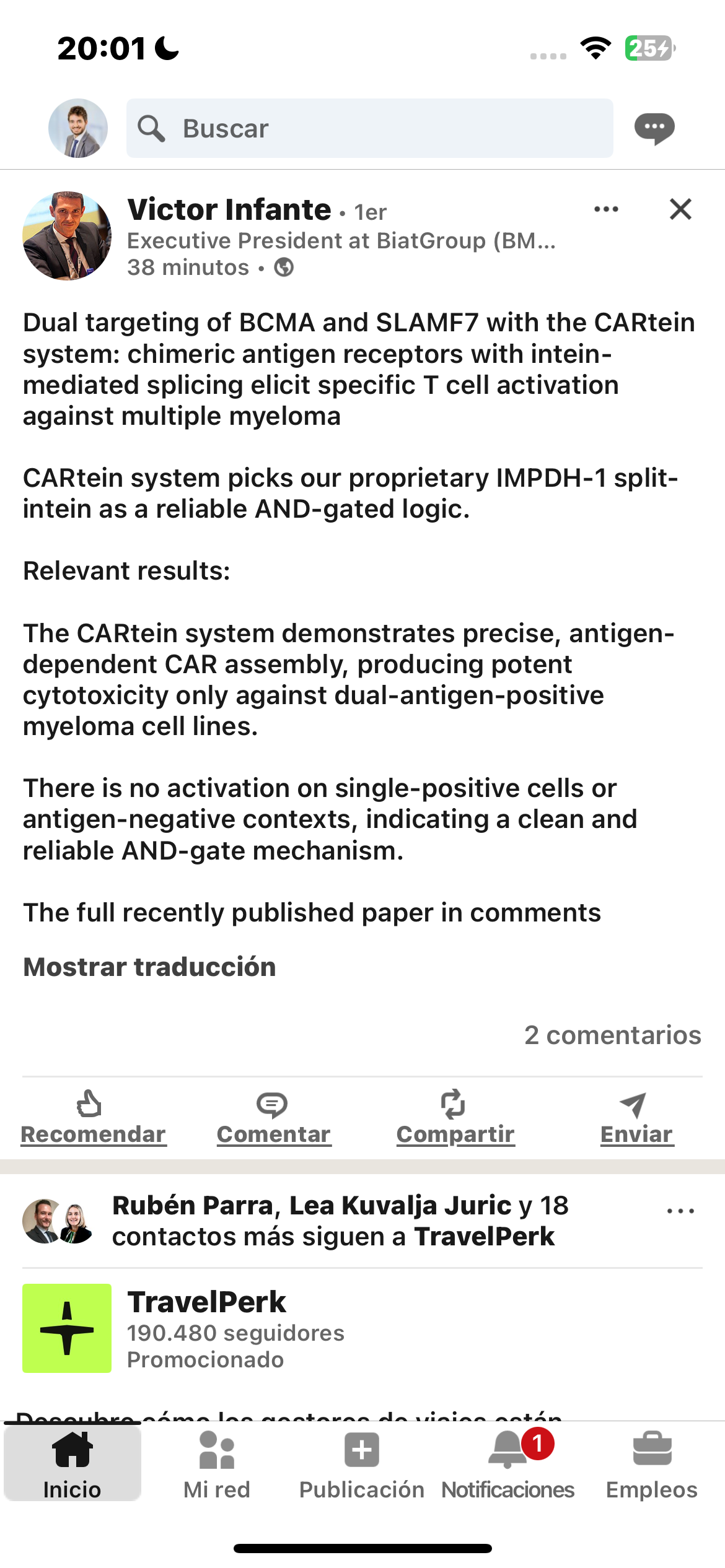Screen dimensions: 725x1568
Task: Open the three-dot menu on the TravelPerk ad
Action: [680, 1211]
